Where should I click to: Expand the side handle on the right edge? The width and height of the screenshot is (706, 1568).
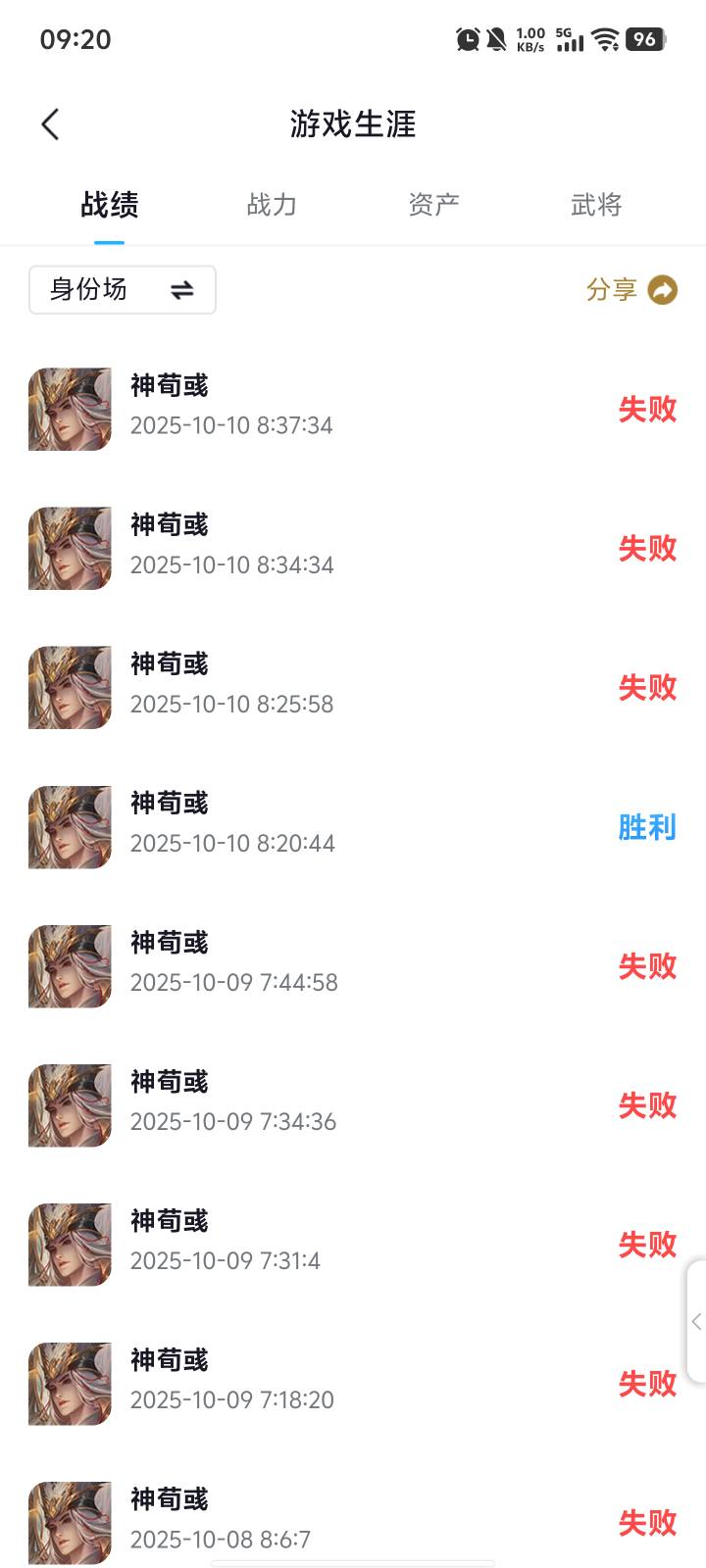(696, 1321)
